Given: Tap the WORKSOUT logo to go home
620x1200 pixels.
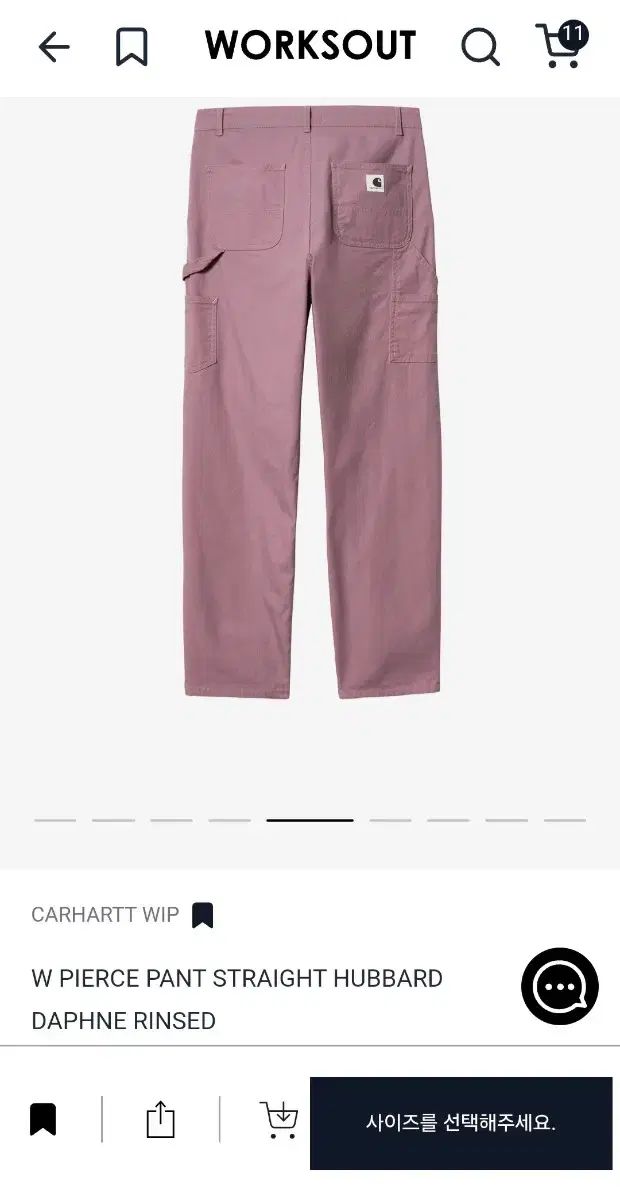Looking at the screenshot, I should (310, 46).
